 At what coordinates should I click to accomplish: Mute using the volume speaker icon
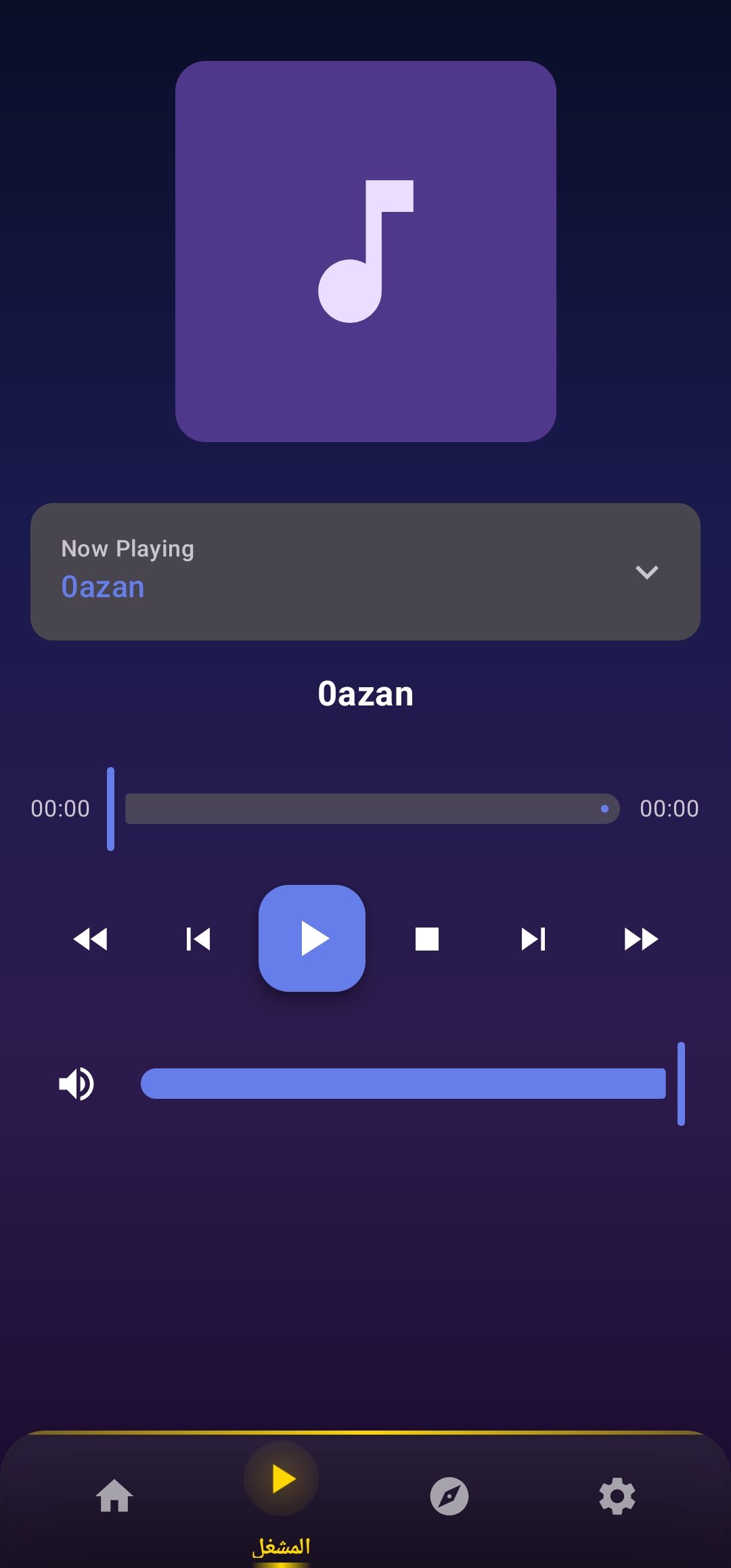click(76, 1084)
